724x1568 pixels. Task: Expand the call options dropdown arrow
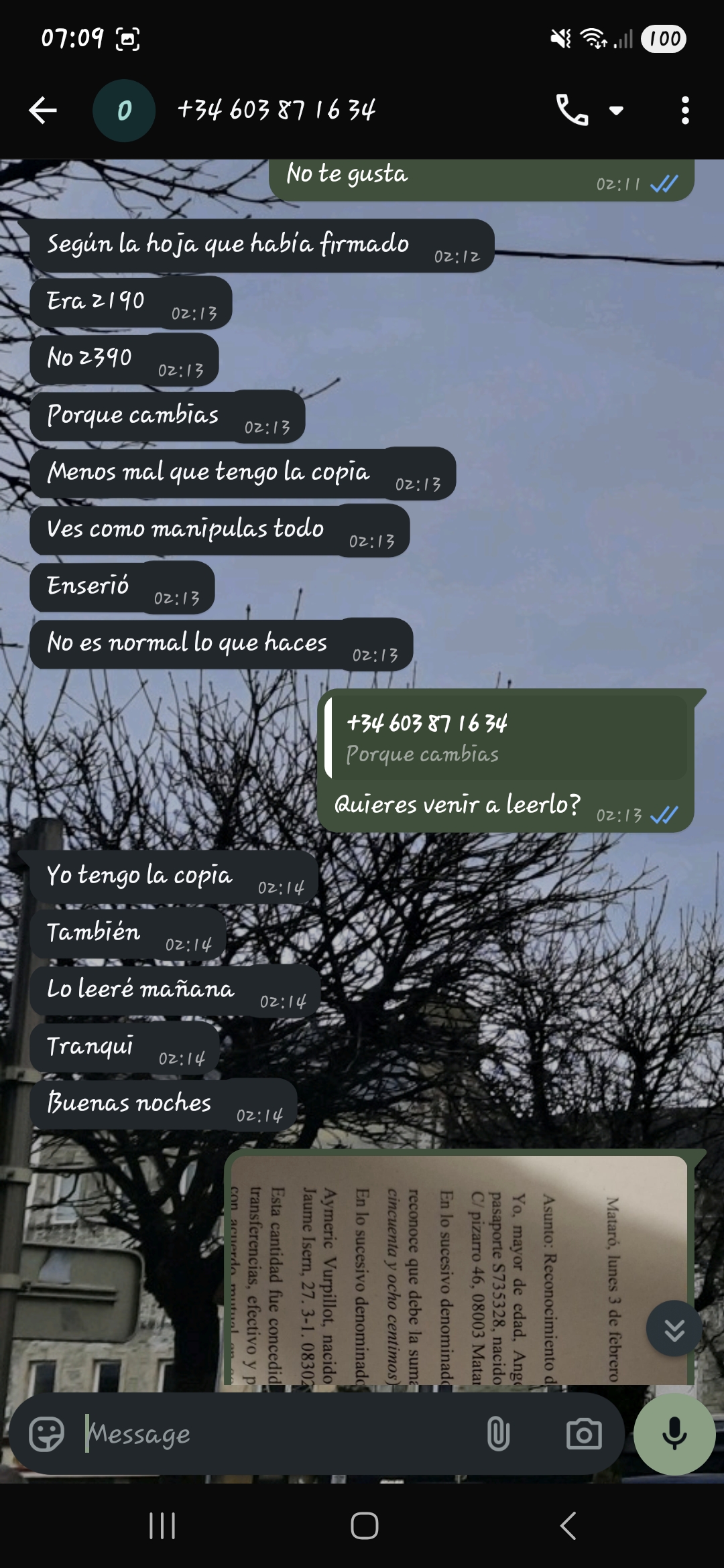617,111
